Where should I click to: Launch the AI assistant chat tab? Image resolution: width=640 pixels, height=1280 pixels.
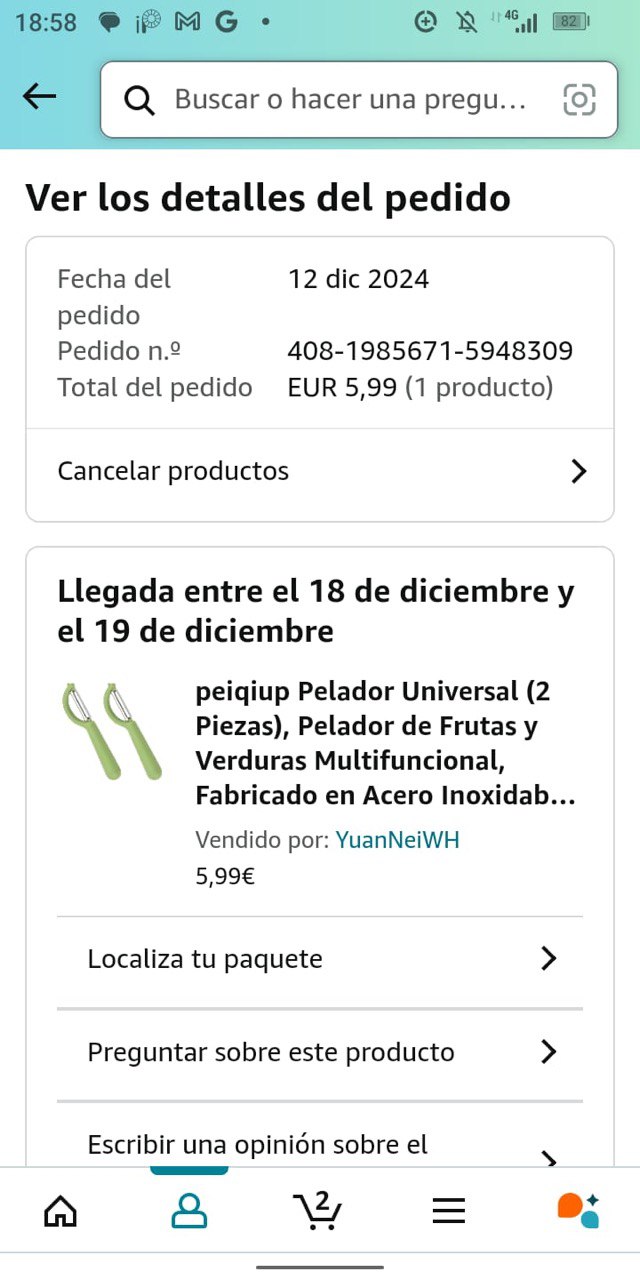[577, 1211]
